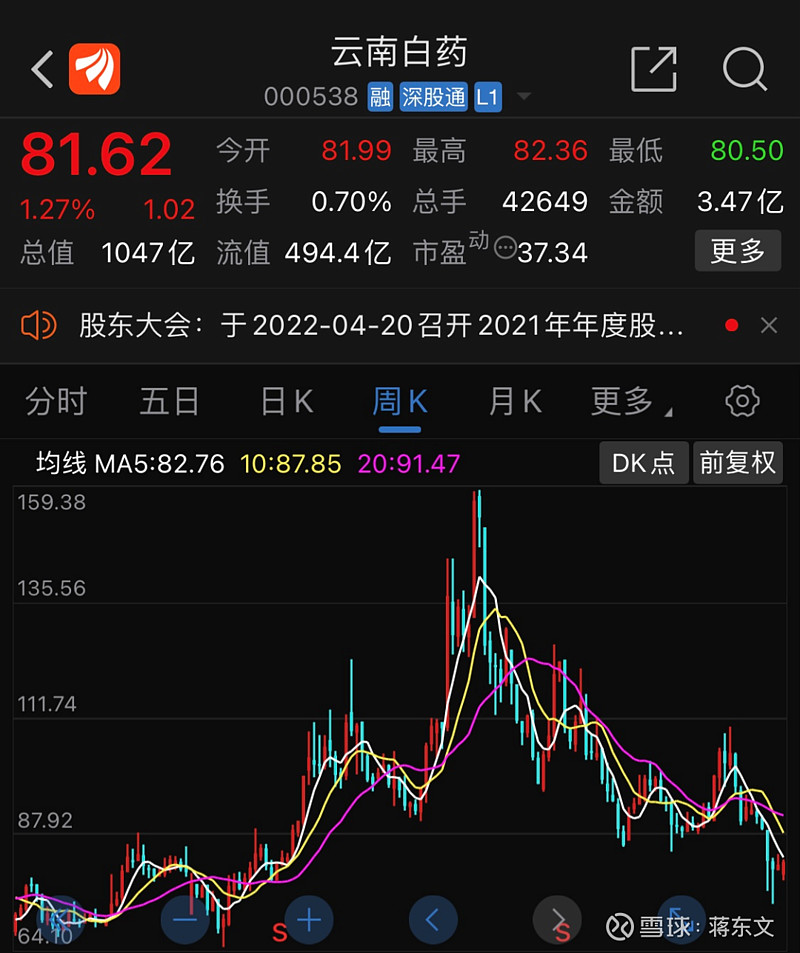The height and width of the screenshot is (953, 800).
Task: Toggle DK点 signal display
Action: 643,463
